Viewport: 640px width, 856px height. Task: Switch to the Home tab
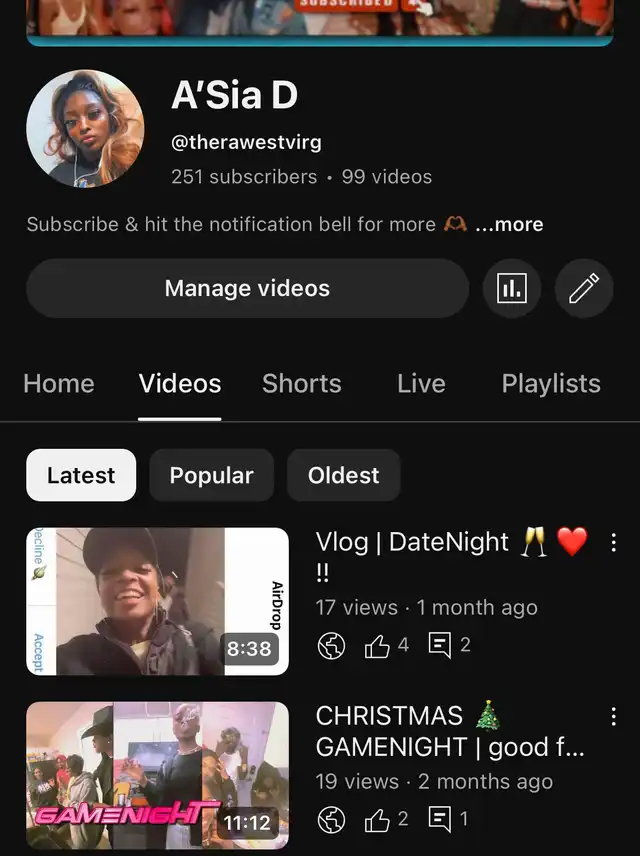59,384
